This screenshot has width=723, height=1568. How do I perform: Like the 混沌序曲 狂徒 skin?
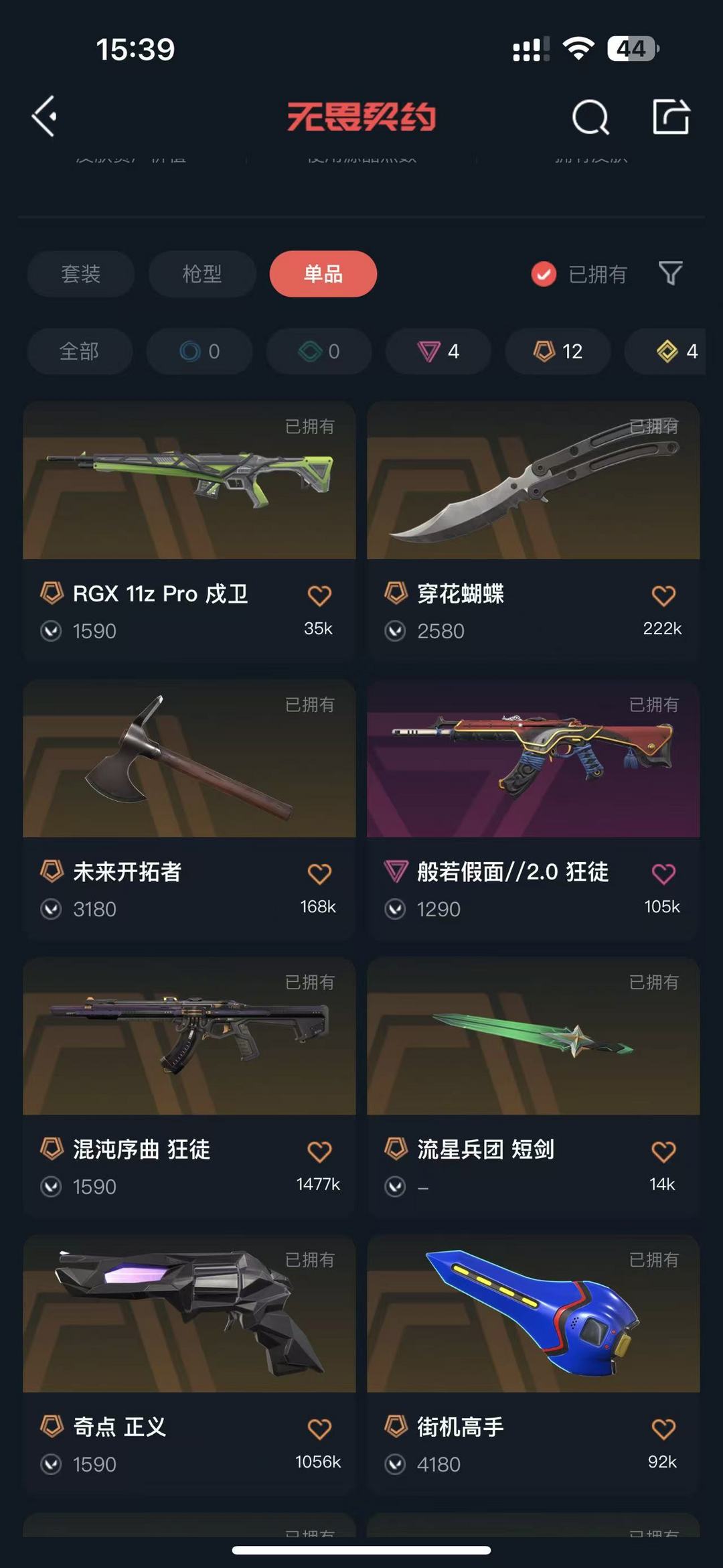319,1151
